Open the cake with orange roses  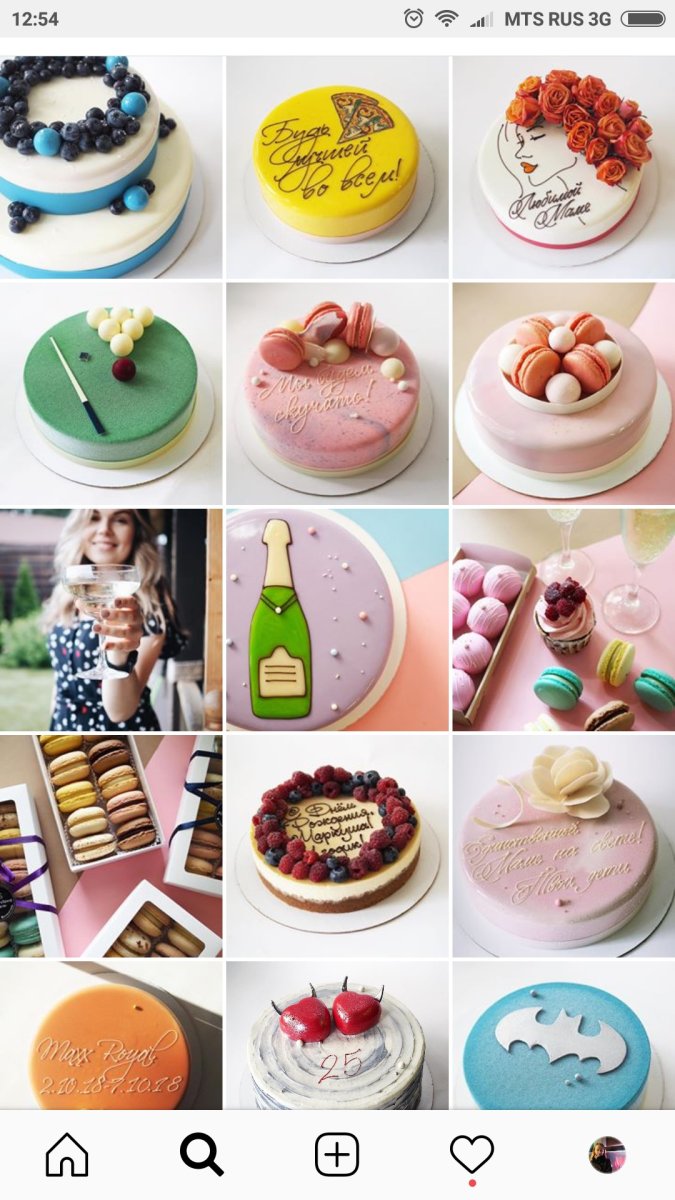coord(564,167)
